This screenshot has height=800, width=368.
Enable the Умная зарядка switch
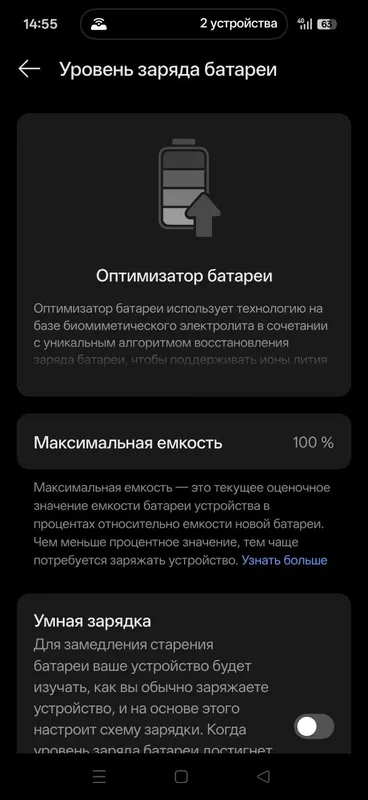click(314, 727)
